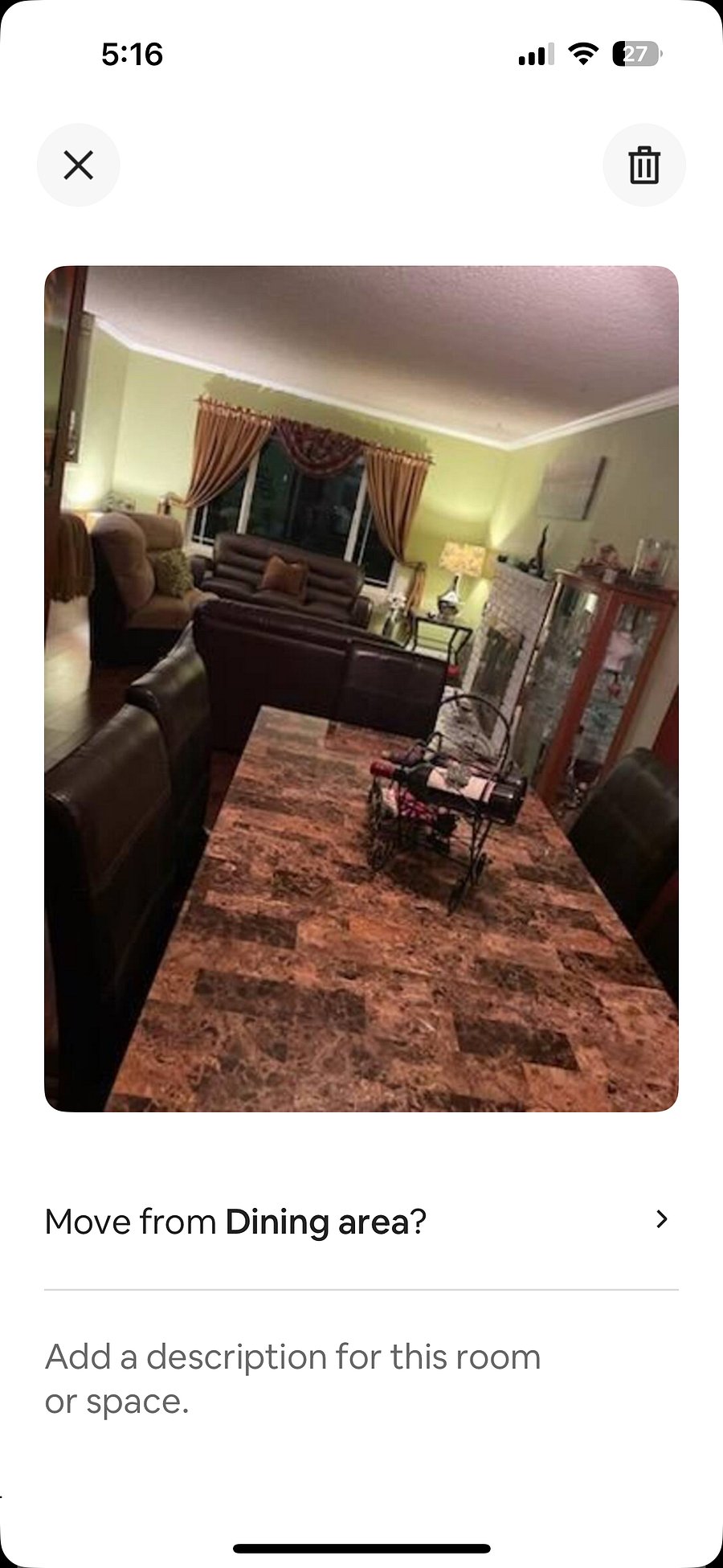Close the photo editor with the X
723x1568 pixels.
coord(79,165)
